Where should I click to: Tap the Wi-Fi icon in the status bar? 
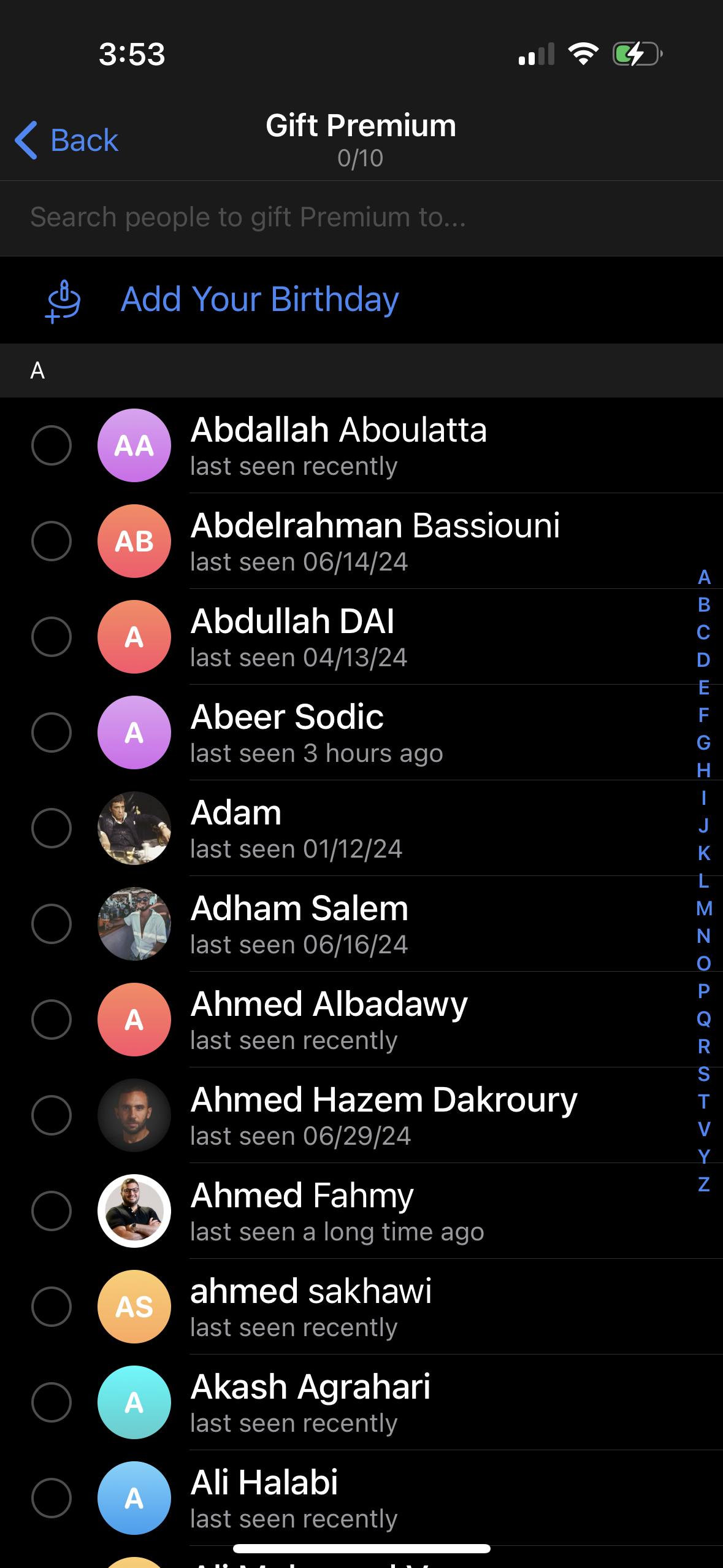click(x=583, y=54)
